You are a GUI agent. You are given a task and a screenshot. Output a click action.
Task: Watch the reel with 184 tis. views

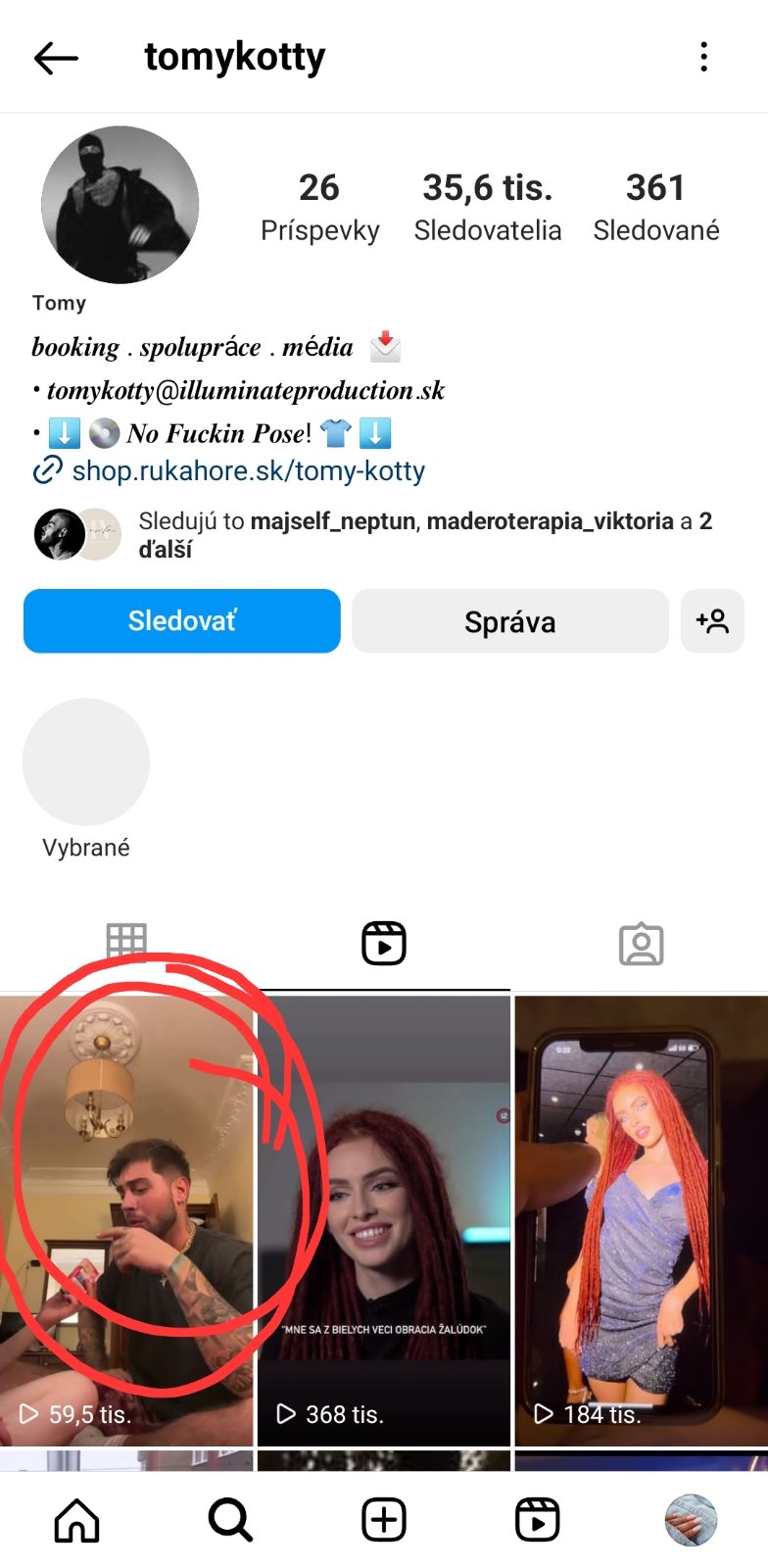(641, 1220)
